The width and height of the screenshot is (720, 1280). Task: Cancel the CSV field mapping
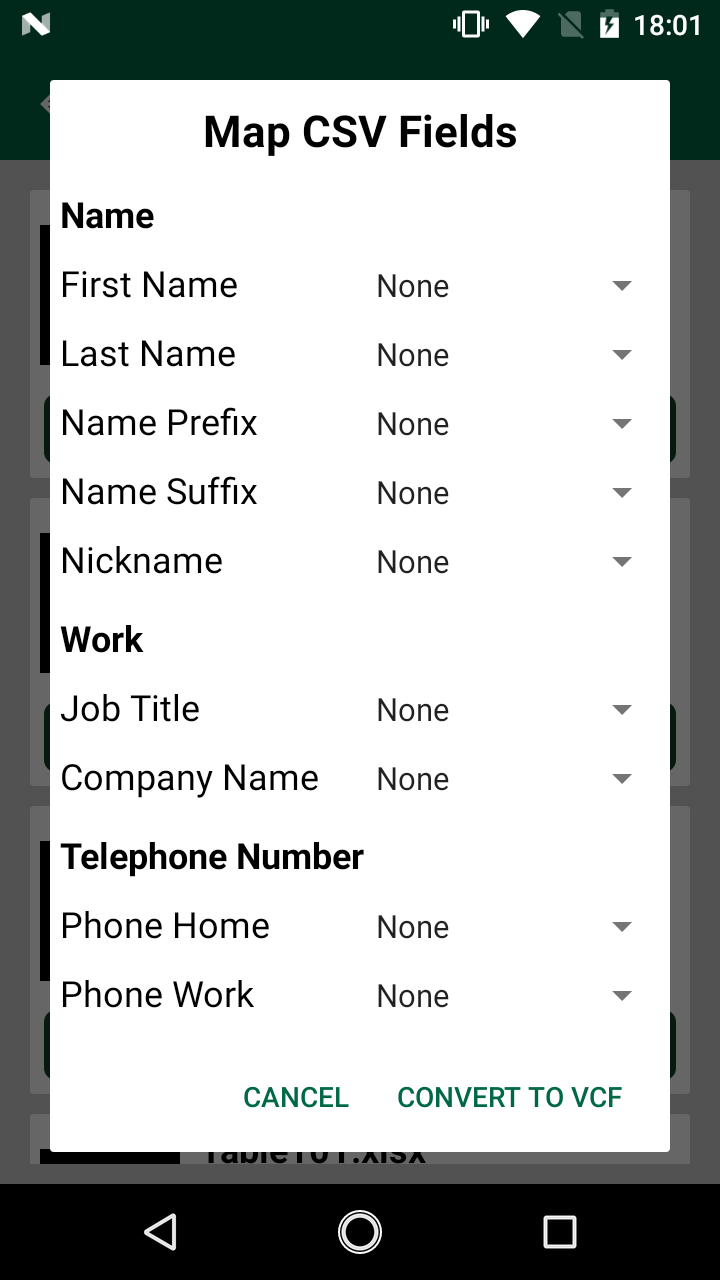296,1097
